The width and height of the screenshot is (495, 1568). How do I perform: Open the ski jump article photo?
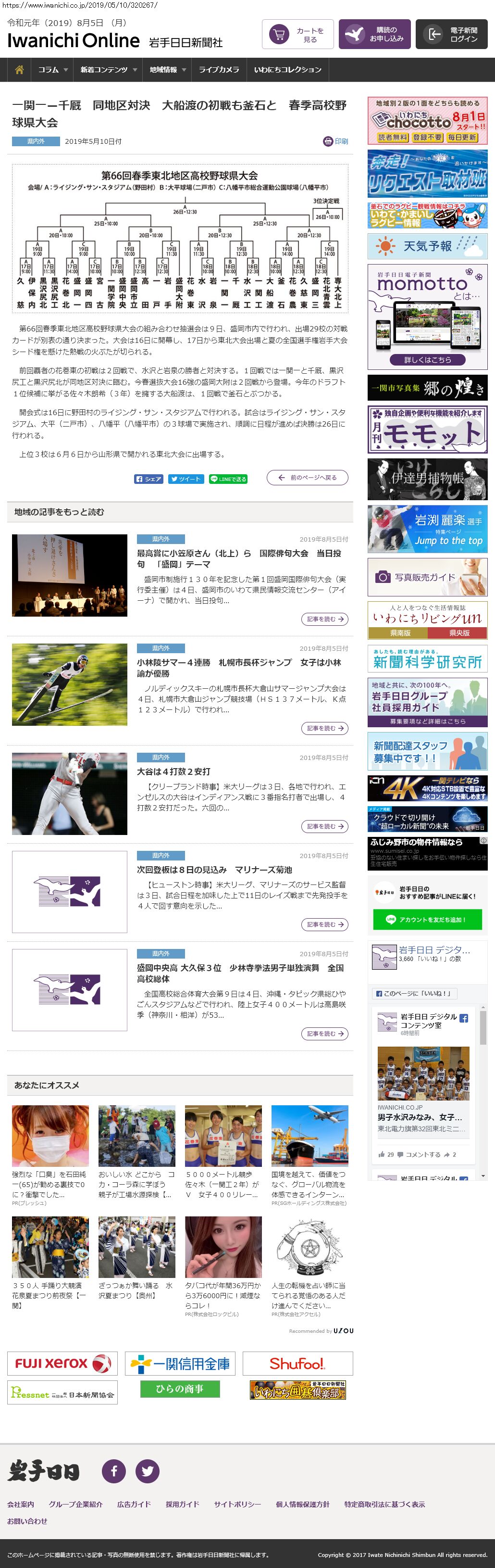(x=70, y=684)
